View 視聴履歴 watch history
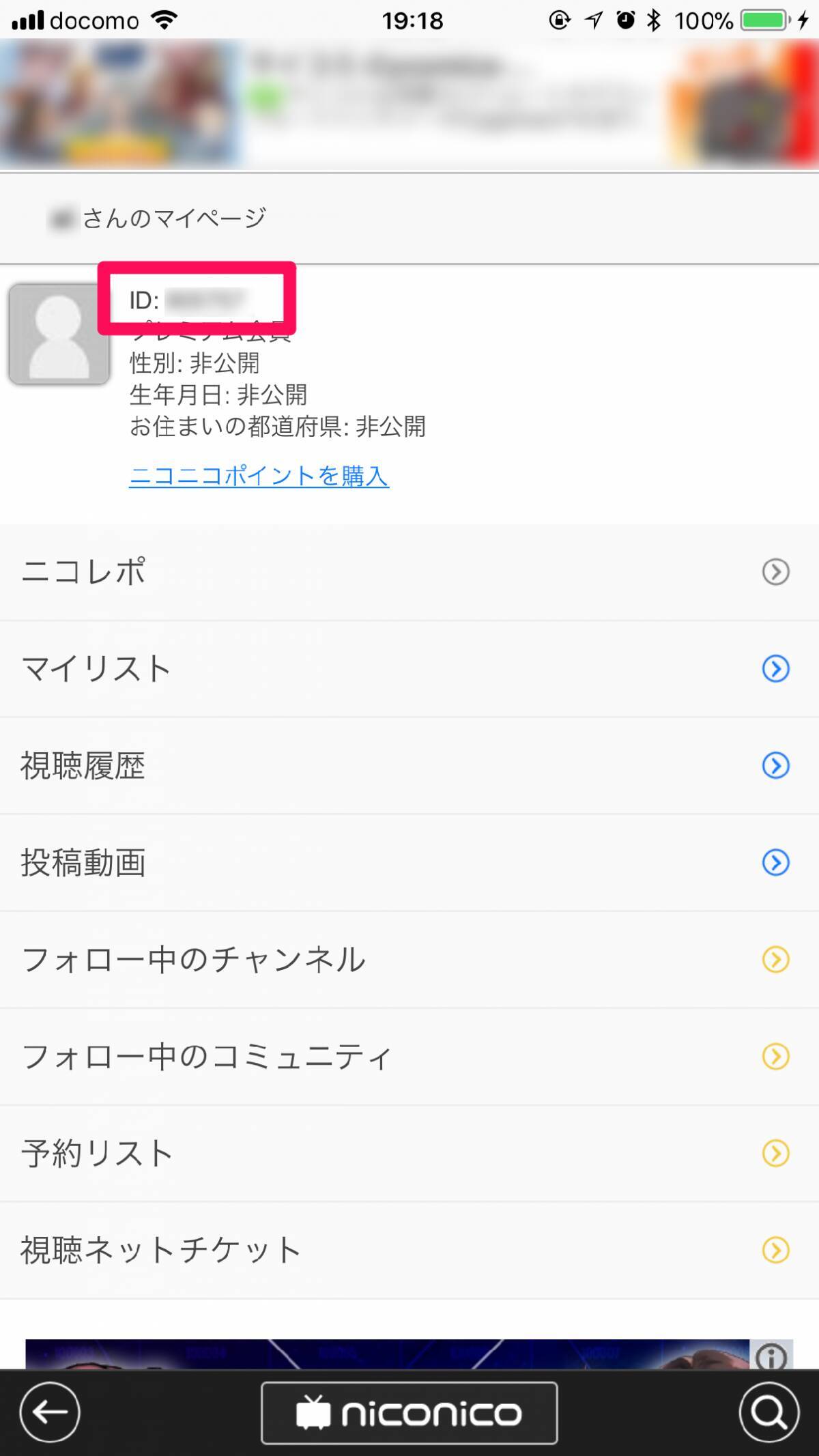This screenshot has width=819, height=1456. coord(409,766)
